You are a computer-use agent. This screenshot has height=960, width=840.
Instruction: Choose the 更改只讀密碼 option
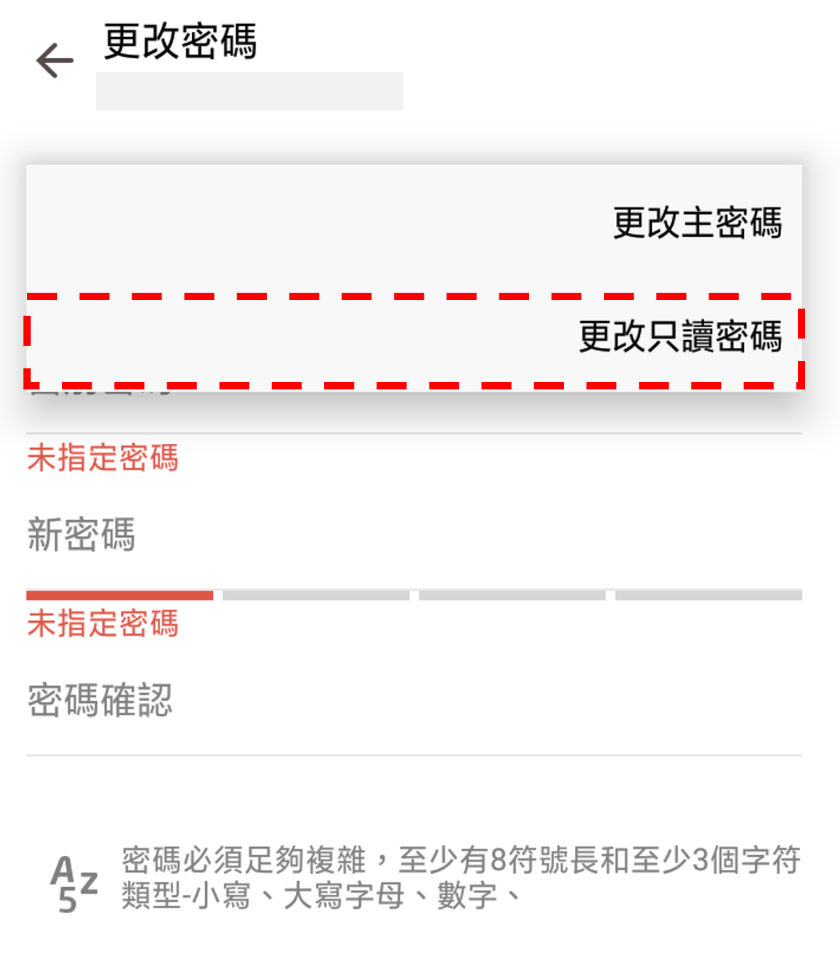coord(414,336)
